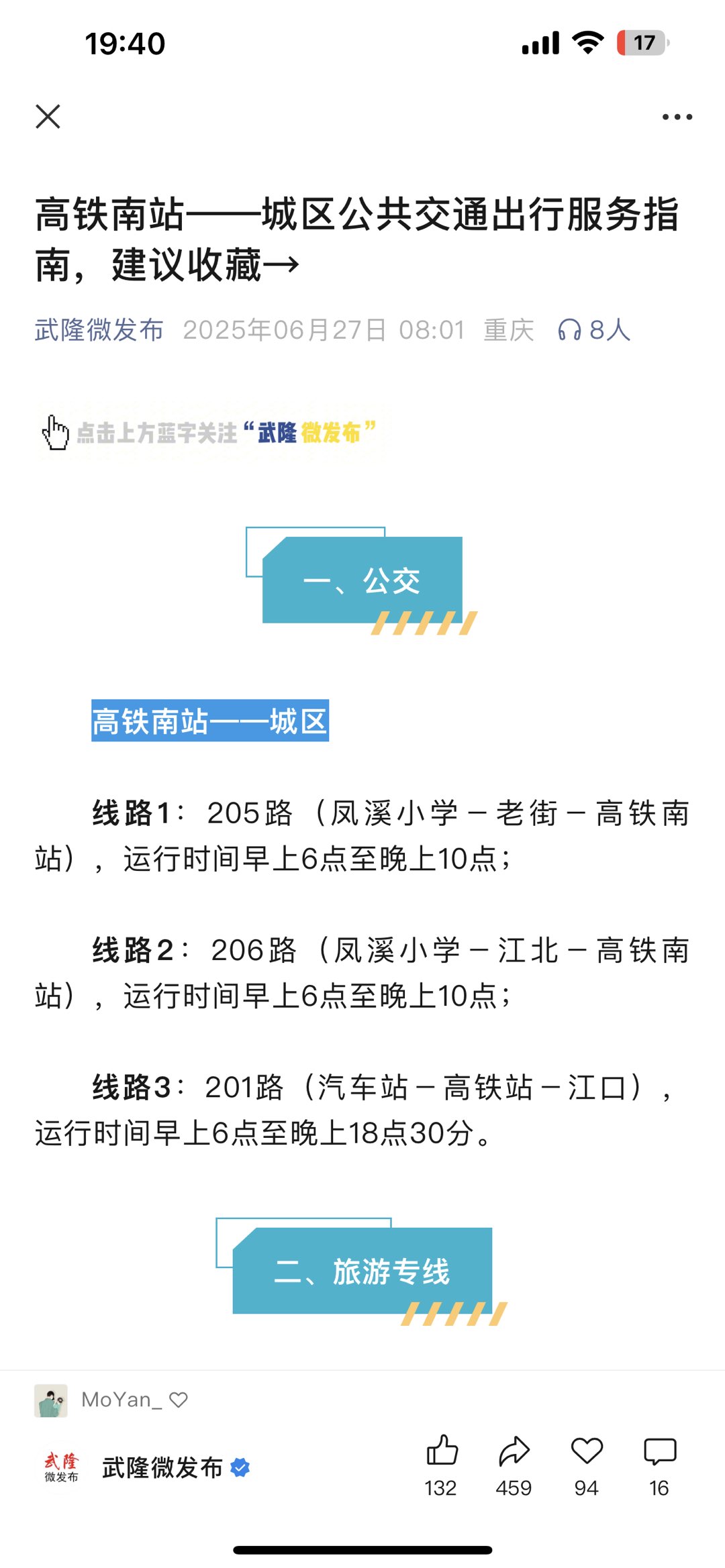
Task: Open 武隆微发布 account link under title
Action: point(99,330)
